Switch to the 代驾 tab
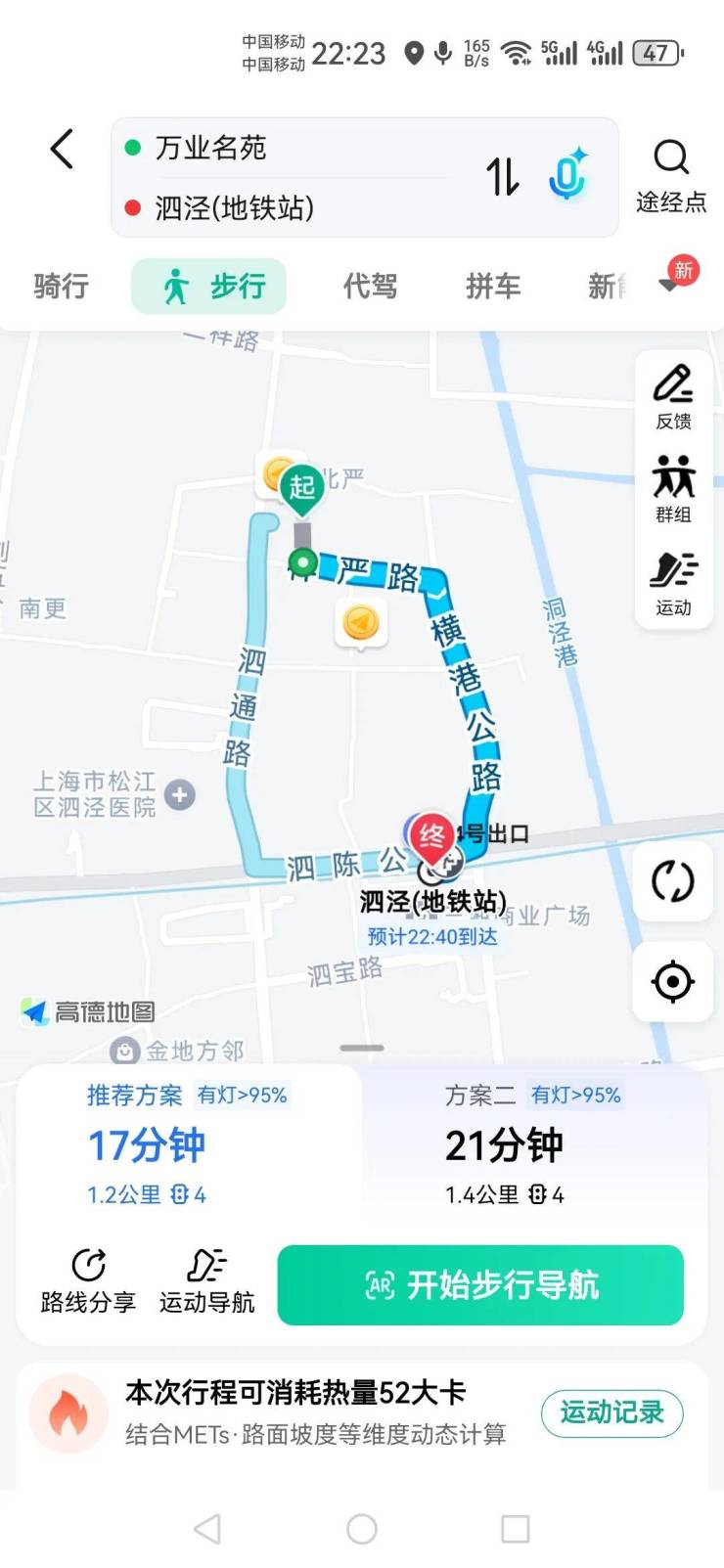724x1568 pixels. (370, 286)
